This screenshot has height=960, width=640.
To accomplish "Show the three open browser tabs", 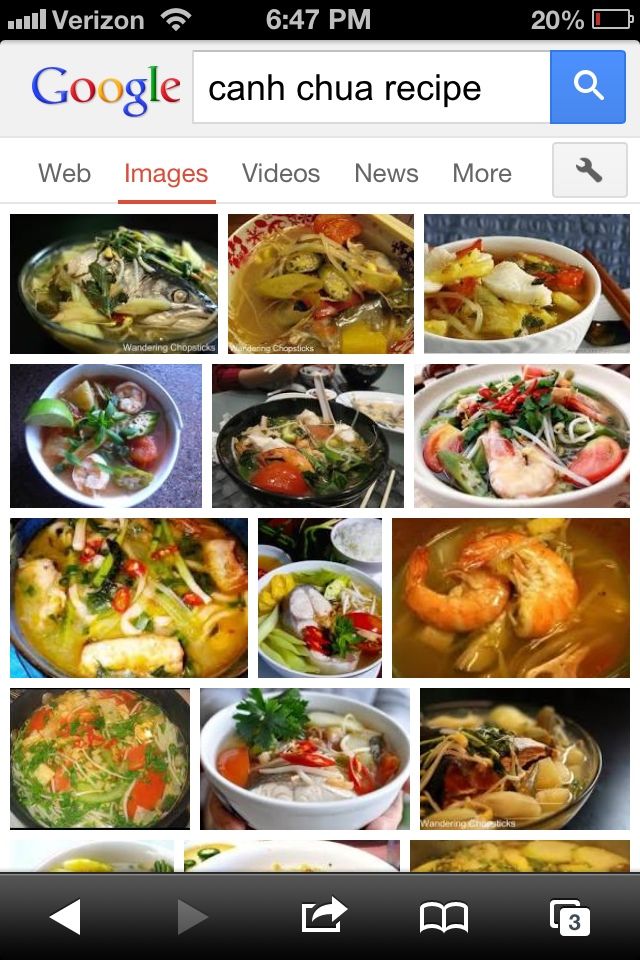I will [x=570, y=916].
